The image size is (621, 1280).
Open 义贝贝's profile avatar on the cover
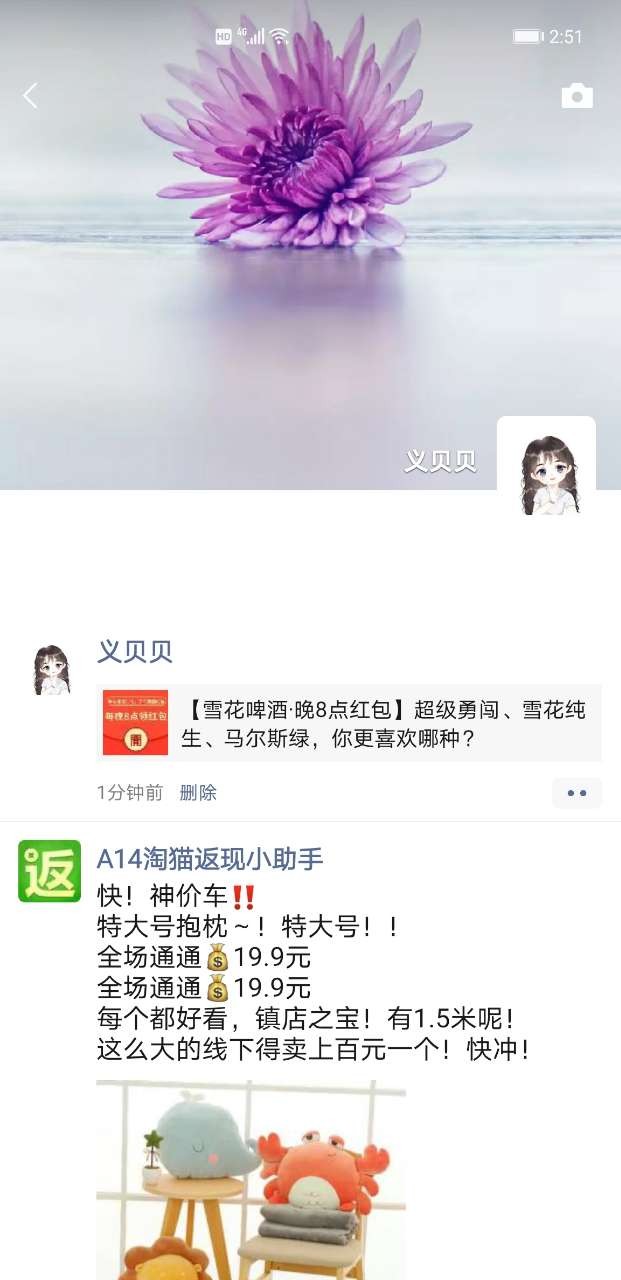coord(546,466)
